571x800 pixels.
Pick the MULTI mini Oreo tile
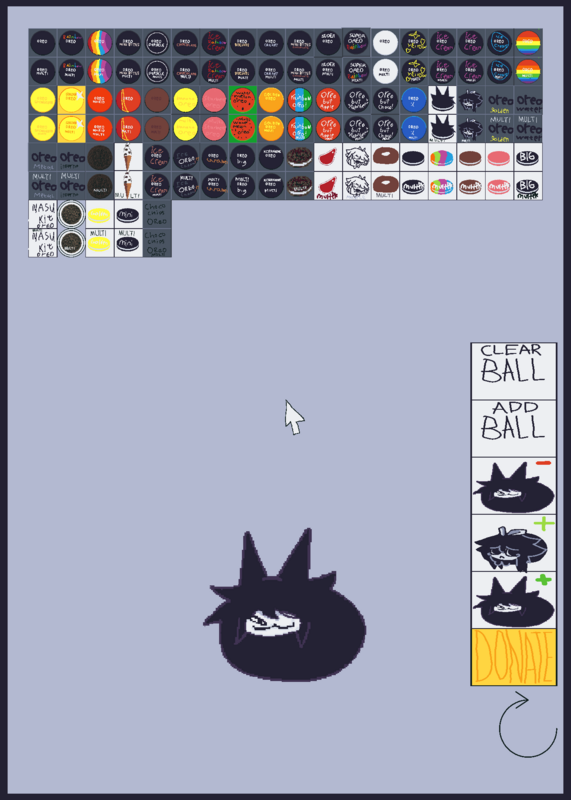pyautogui.click(x=128, y=243)
